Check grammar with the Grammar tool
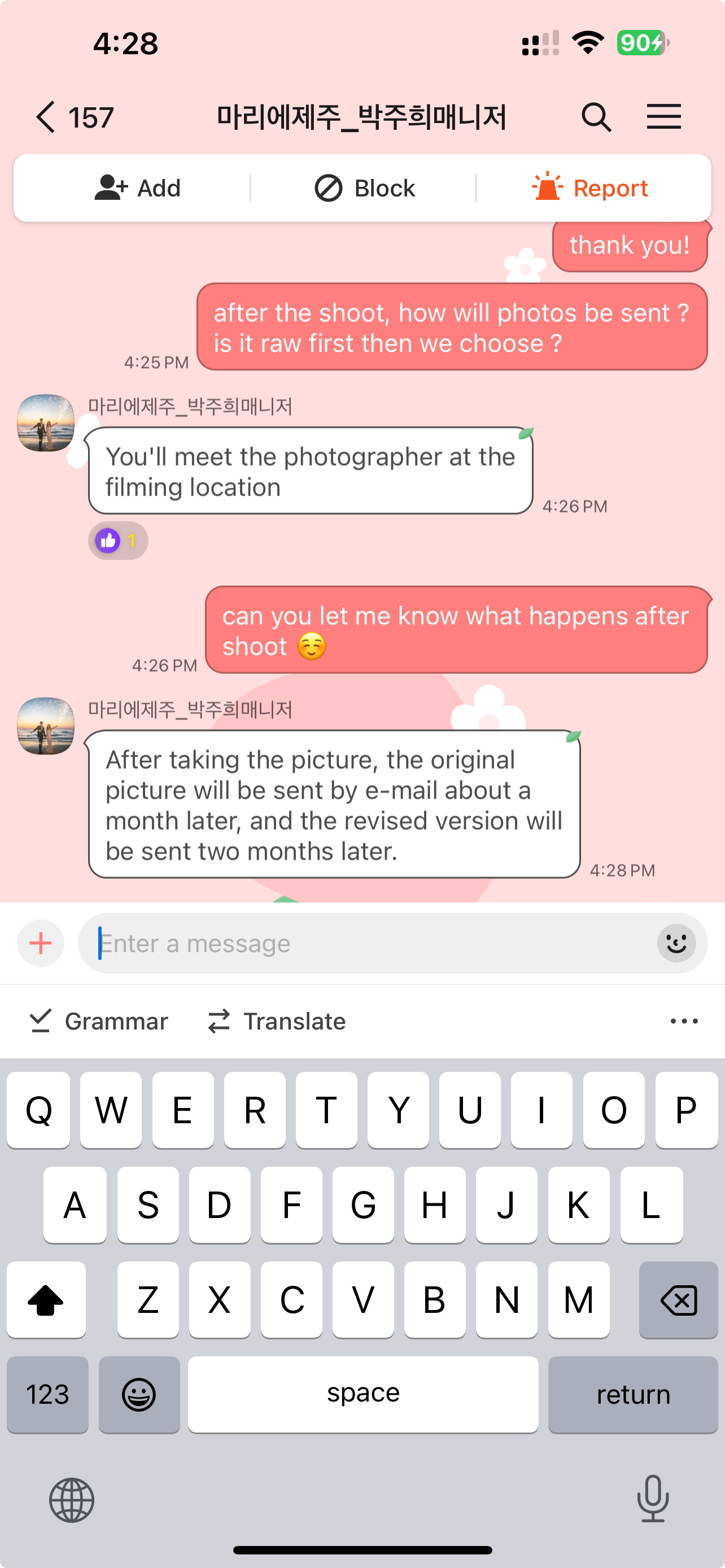Viewport: 725px width, 1568px height. tap(99, 1022)
